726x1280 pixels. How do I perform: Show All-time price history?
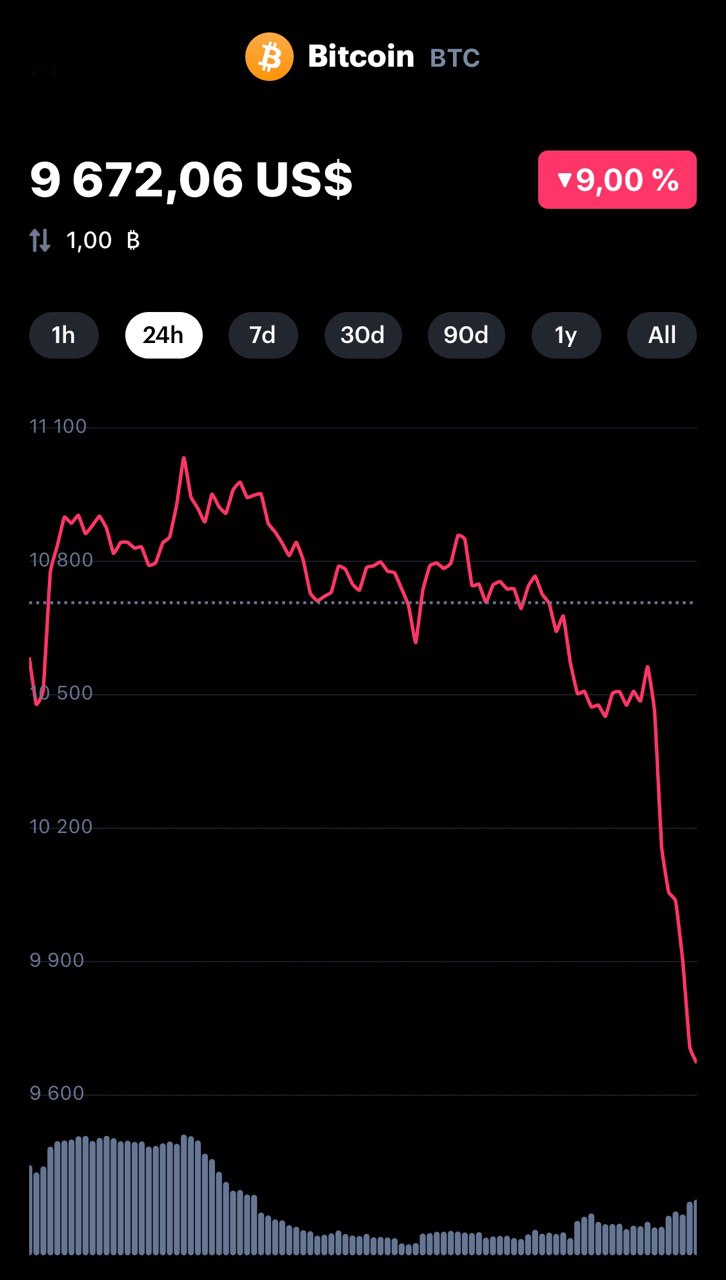click(x=662, y=335)
